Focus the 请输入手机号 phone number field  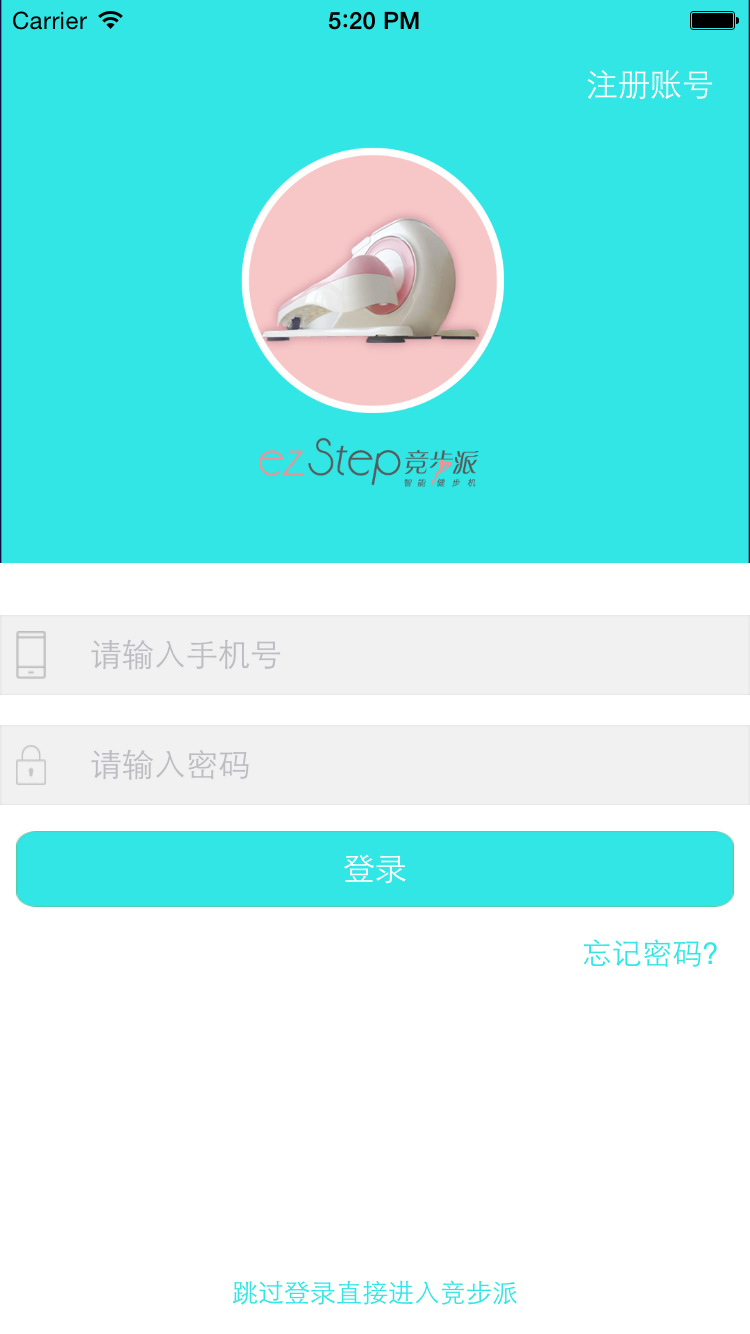tap(400, 655)
